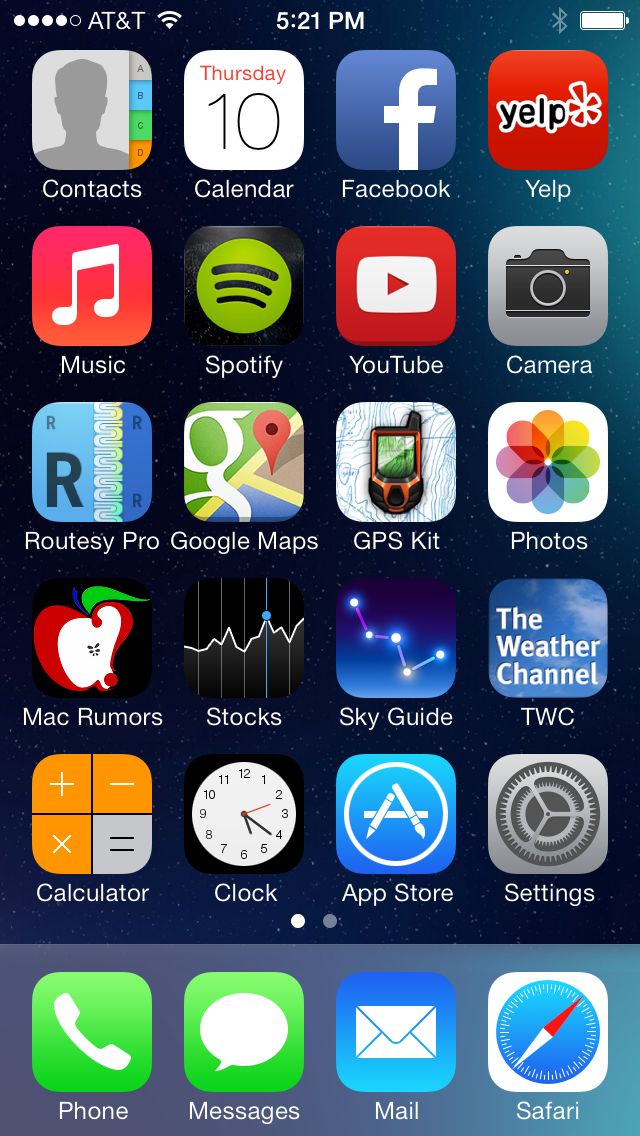Launch Sky Guide
Screen dimensions: 640x1136
[396, 638]
